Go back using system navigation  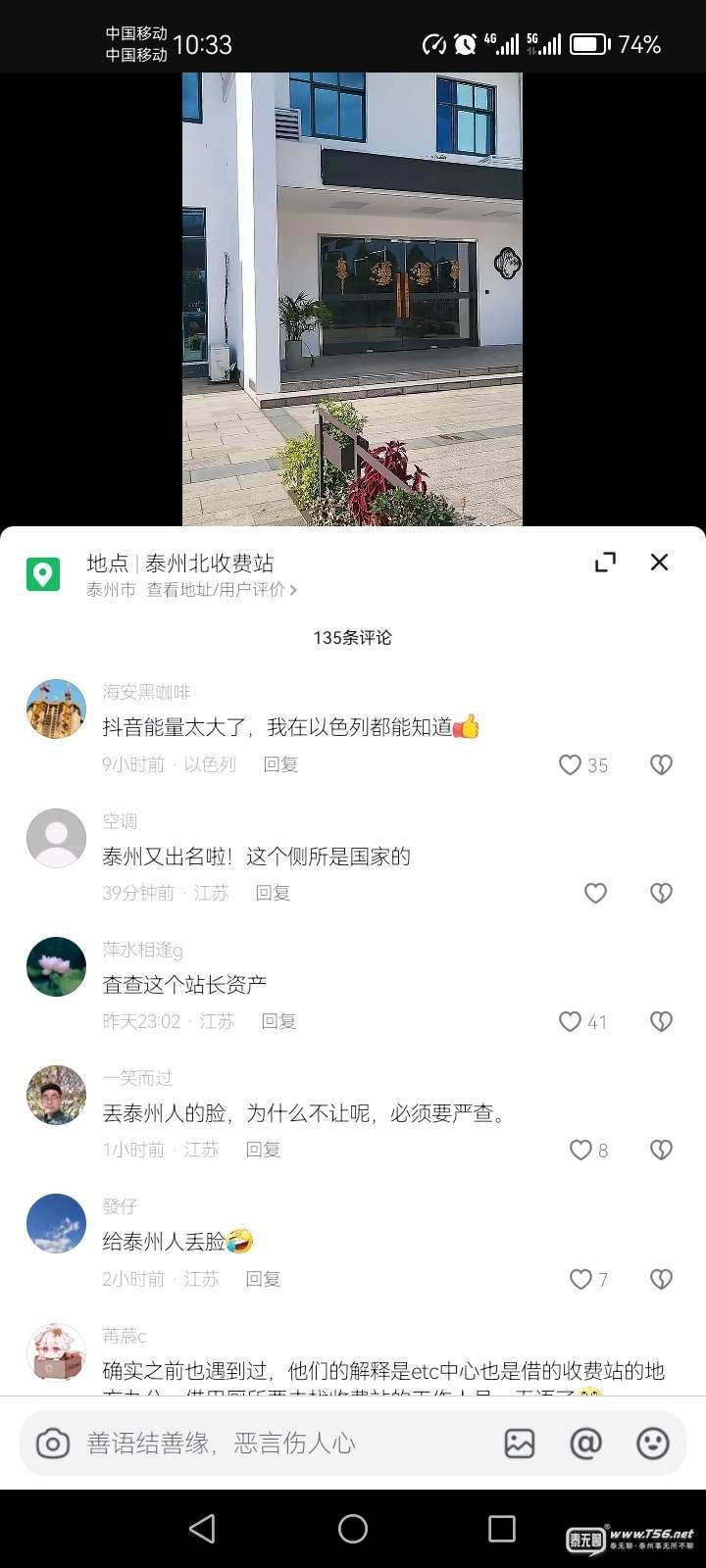click(x=202, y=1529)
